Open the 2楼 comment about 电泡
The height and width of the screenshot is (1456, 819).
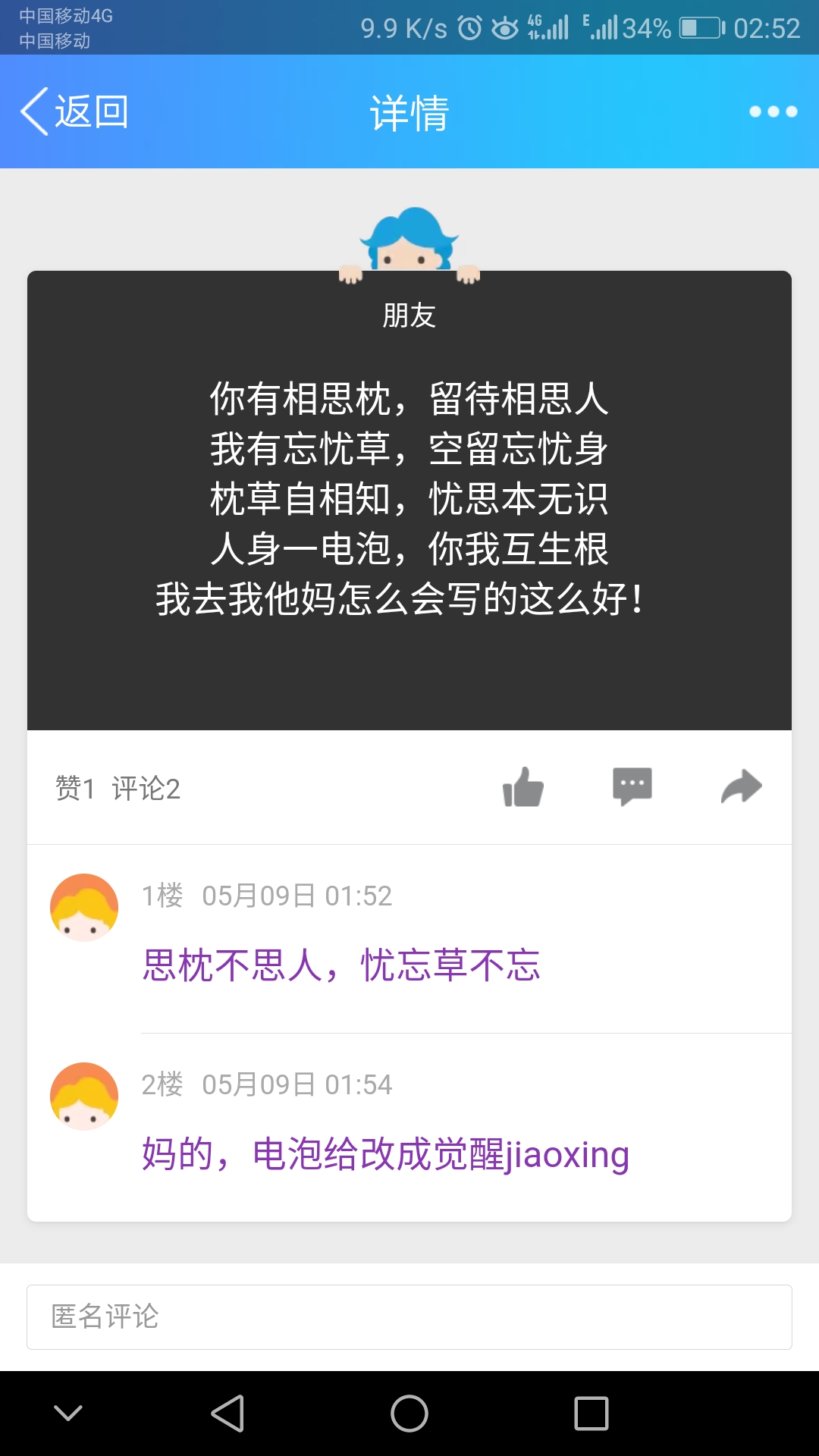point(385,1154)
